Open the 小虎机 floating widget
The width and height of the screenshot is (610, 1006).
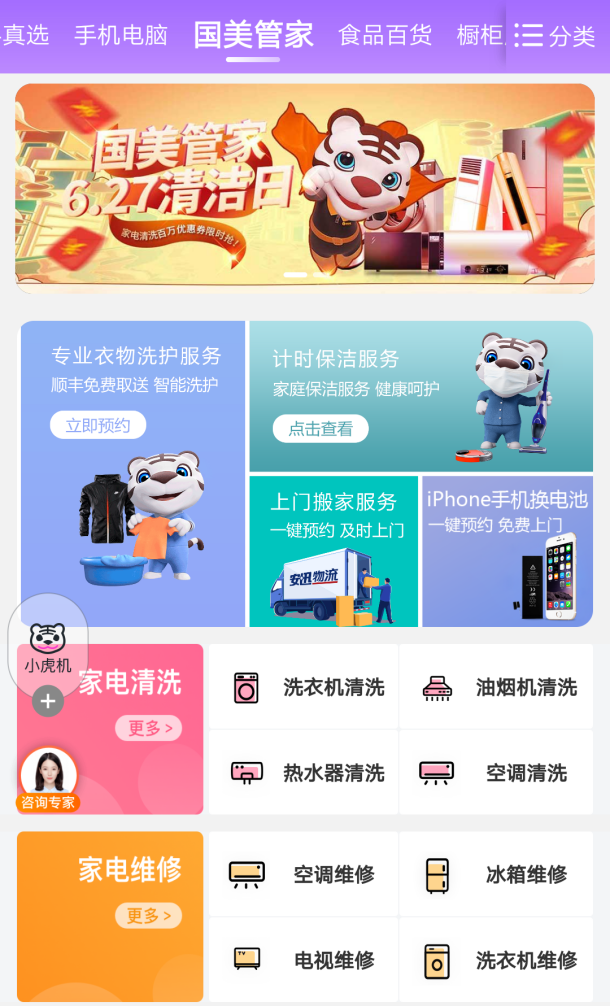[48, 645]
